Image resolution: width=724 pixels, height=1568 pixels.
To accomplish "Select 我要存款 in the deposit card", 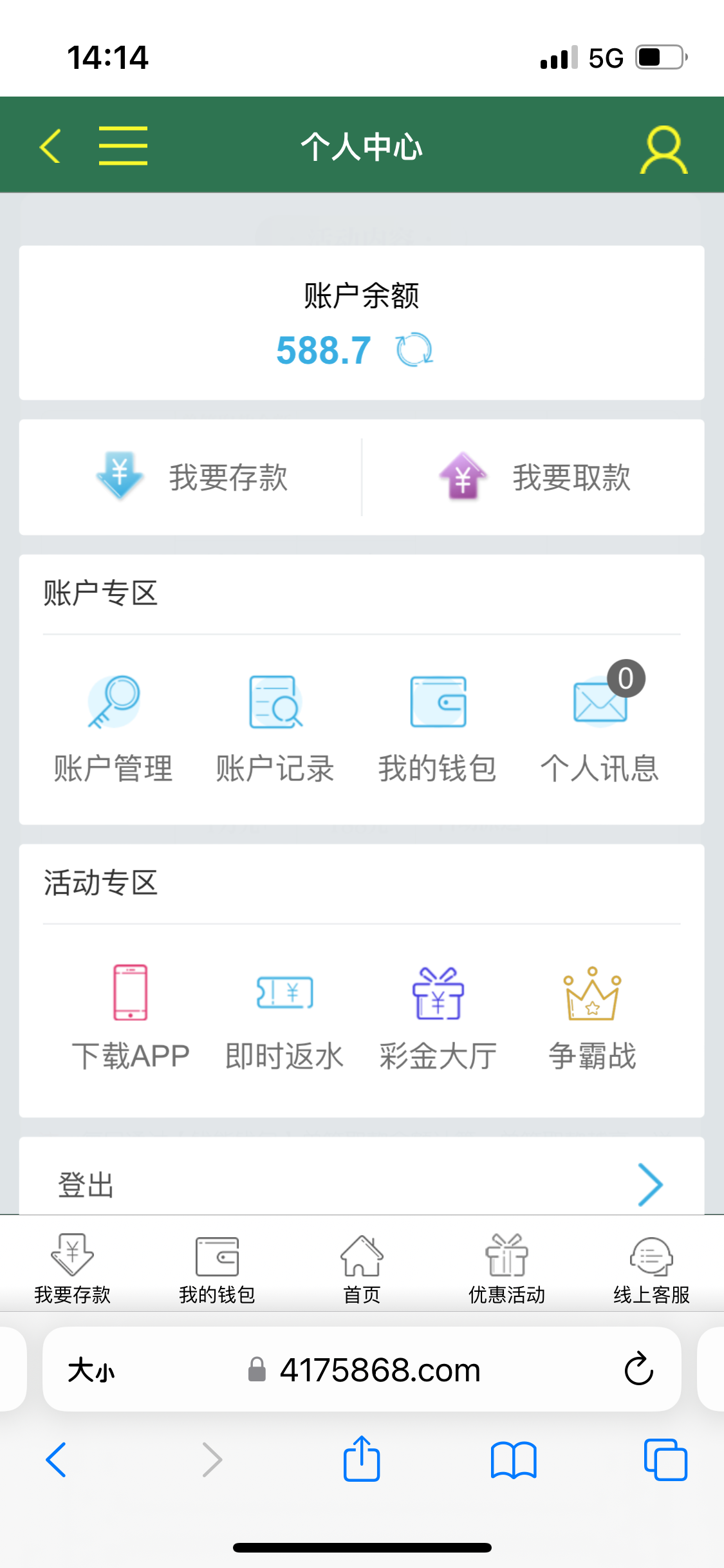I will (x=192, y=477).
